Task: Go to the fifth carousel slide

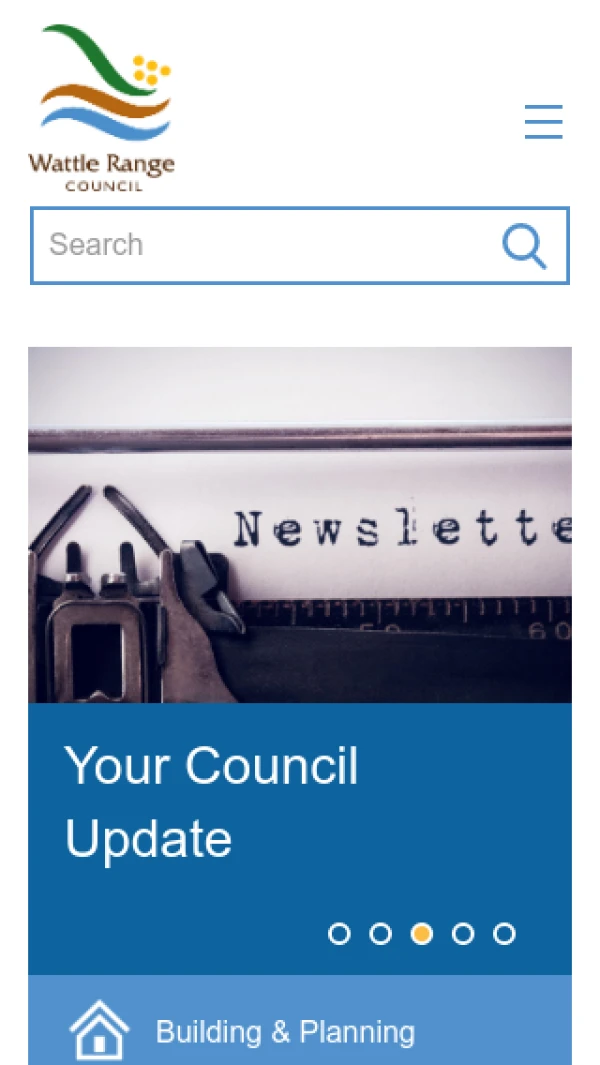Action: (504, 934)
